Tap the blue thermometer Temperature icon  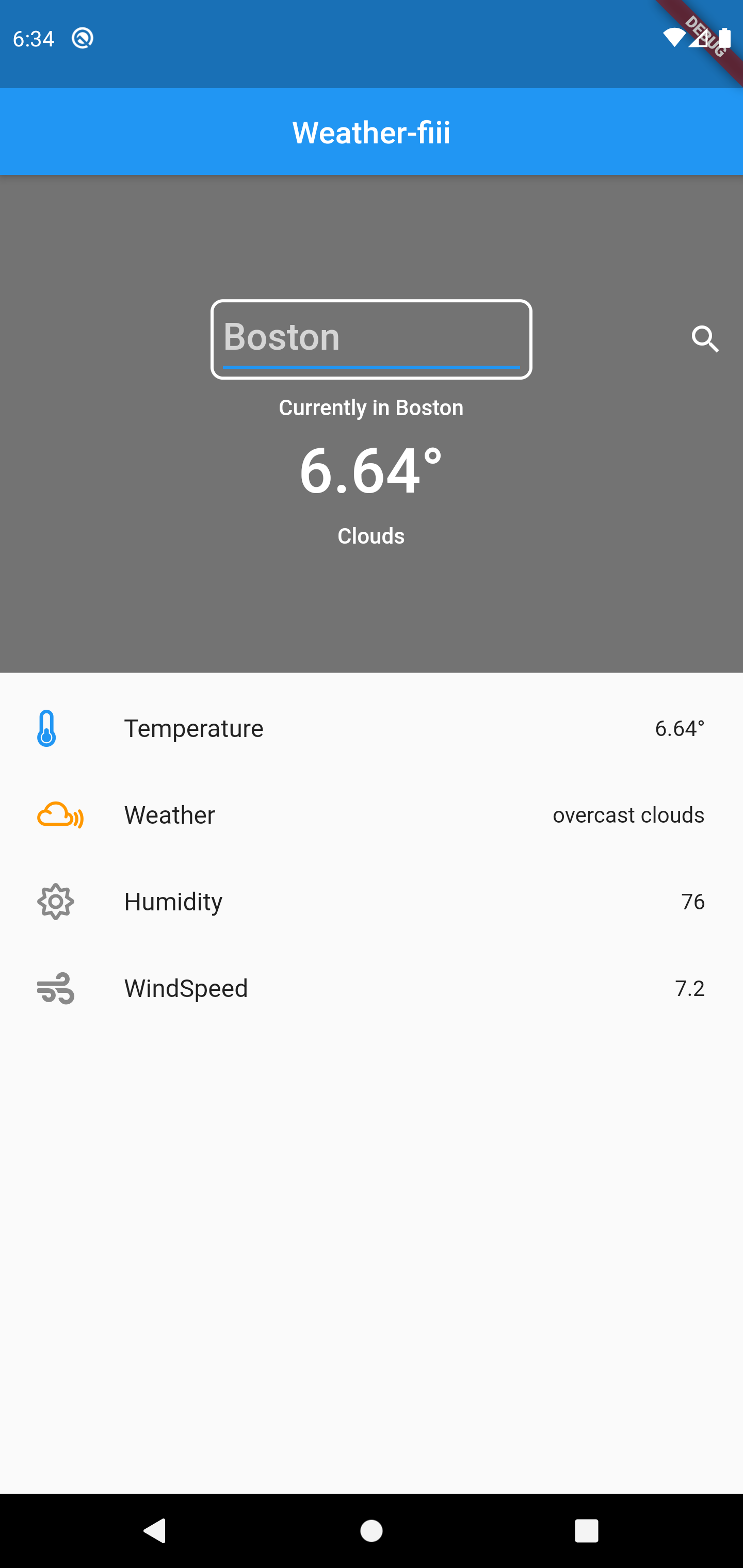click(47, 728)
